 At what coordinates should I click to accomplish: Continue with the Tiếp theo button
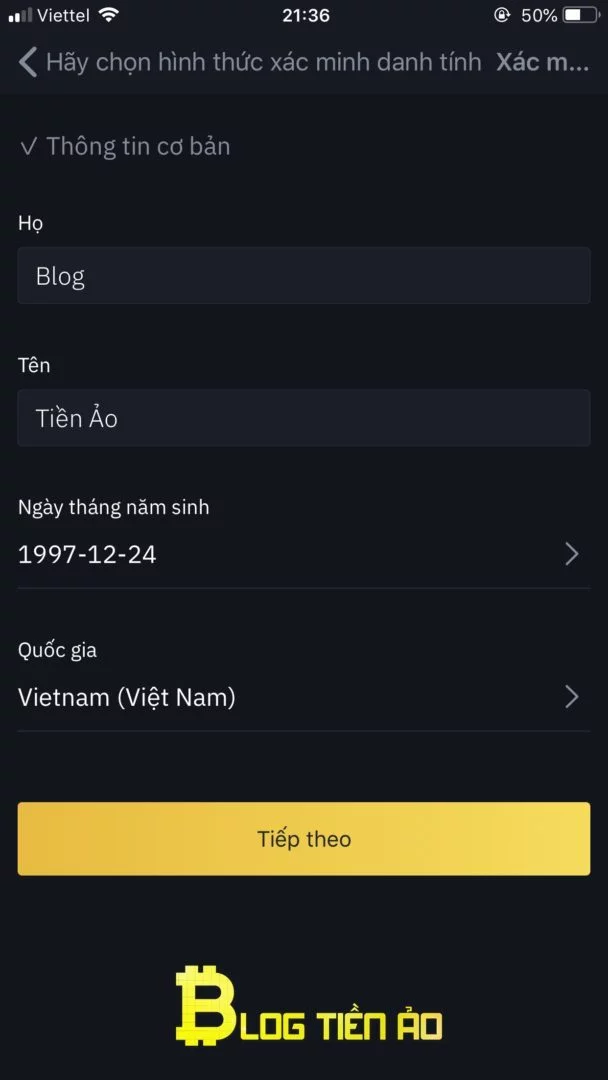click(304, 839)
